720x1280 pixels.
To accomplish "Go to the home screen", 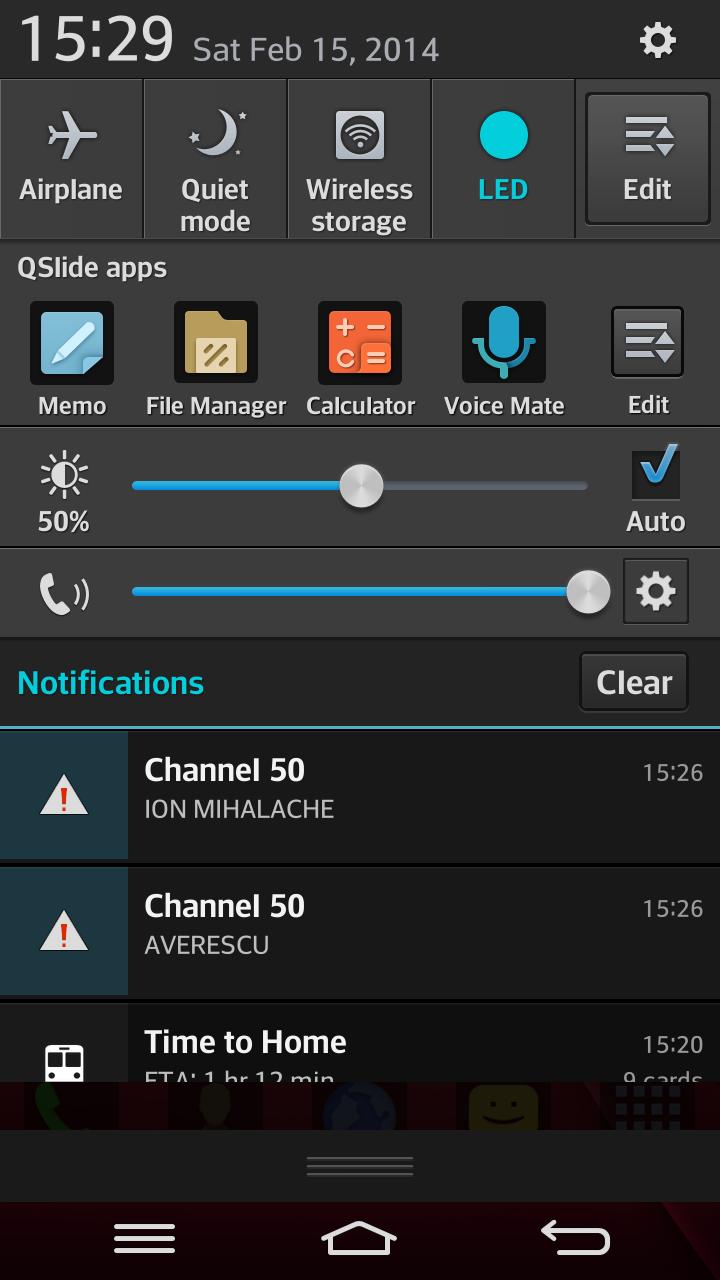I will [359, 1238].
